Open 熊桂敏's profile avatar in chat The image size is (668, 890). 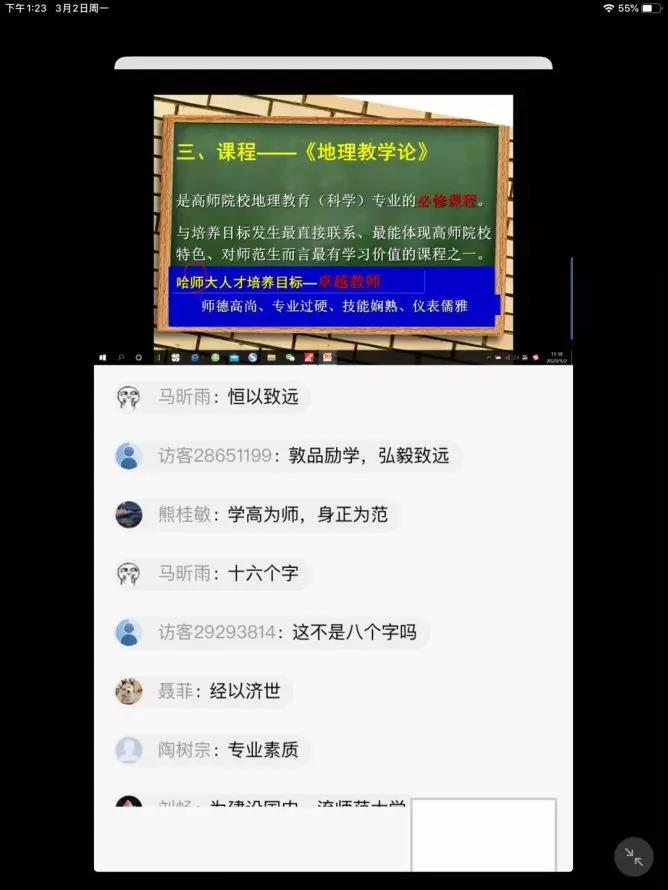pos(128,515)
